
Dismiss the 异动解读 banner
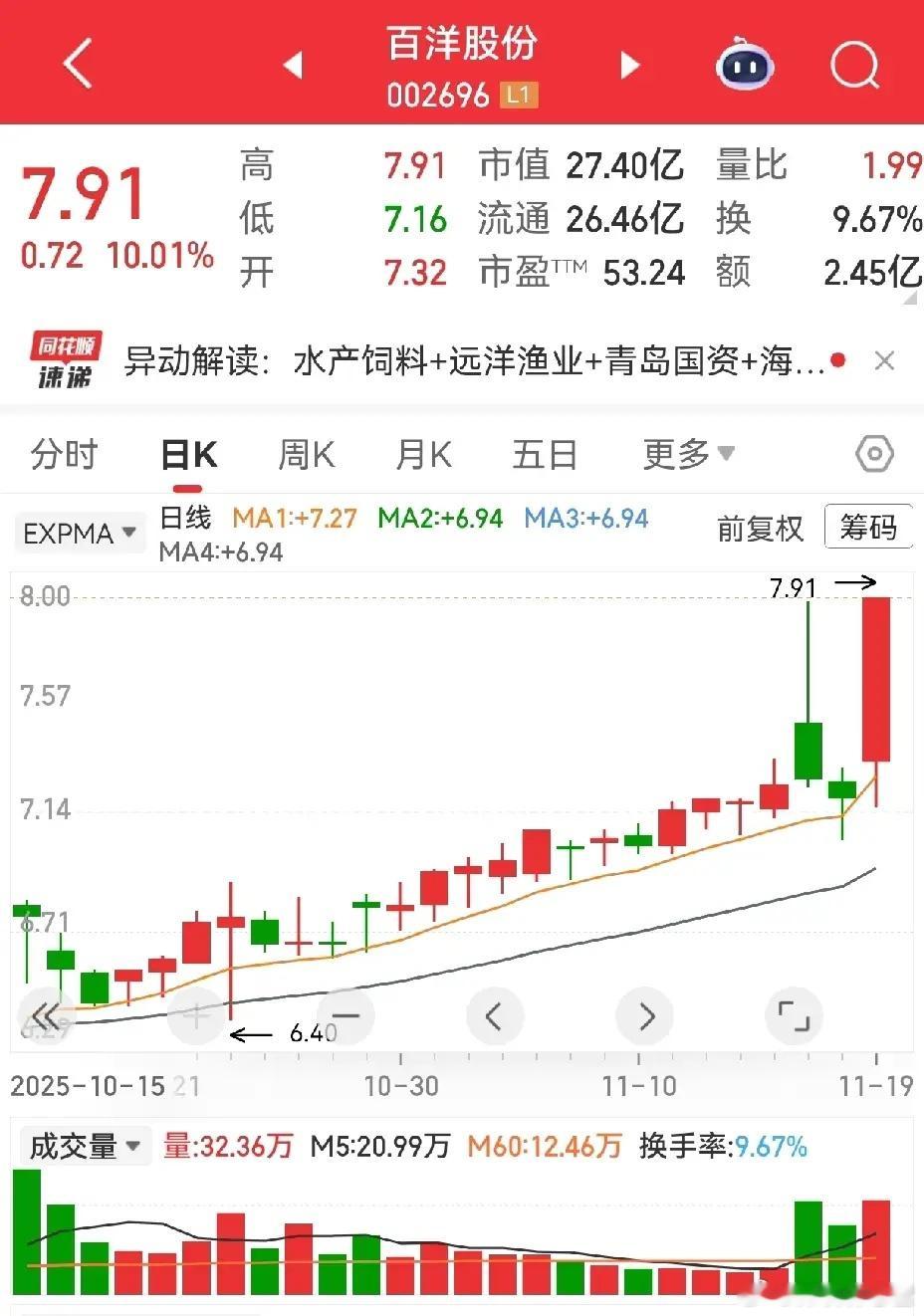pos(884,360)
